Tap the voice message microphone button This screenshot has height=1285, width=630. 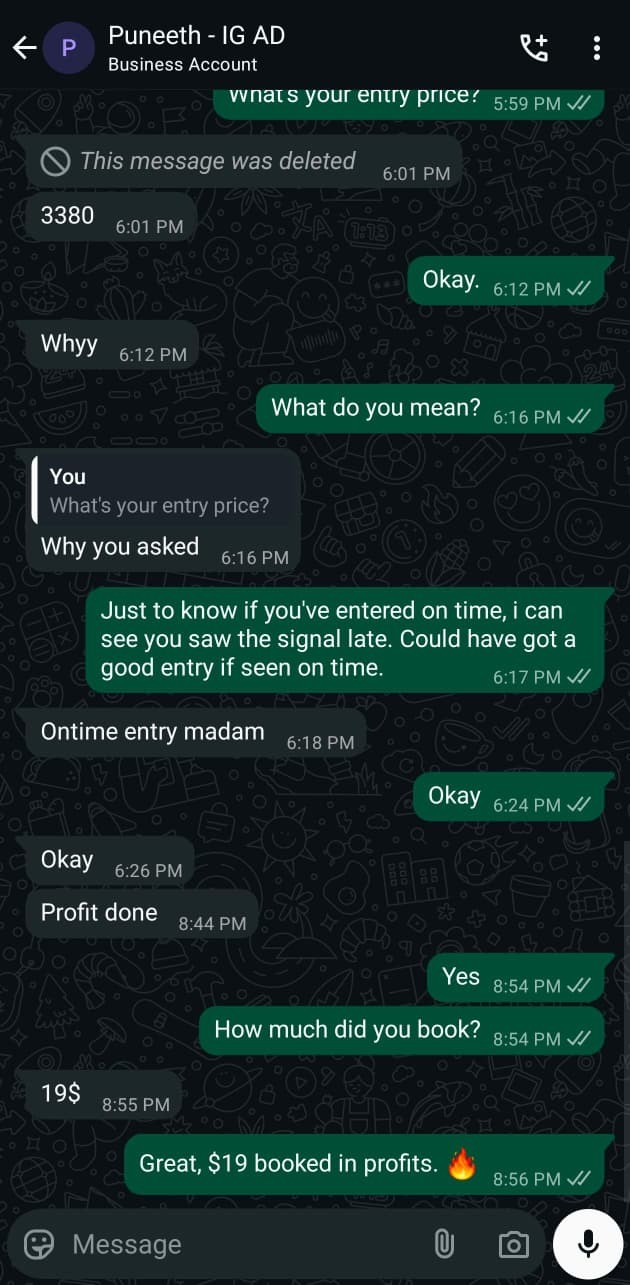tap(588, 1244)
